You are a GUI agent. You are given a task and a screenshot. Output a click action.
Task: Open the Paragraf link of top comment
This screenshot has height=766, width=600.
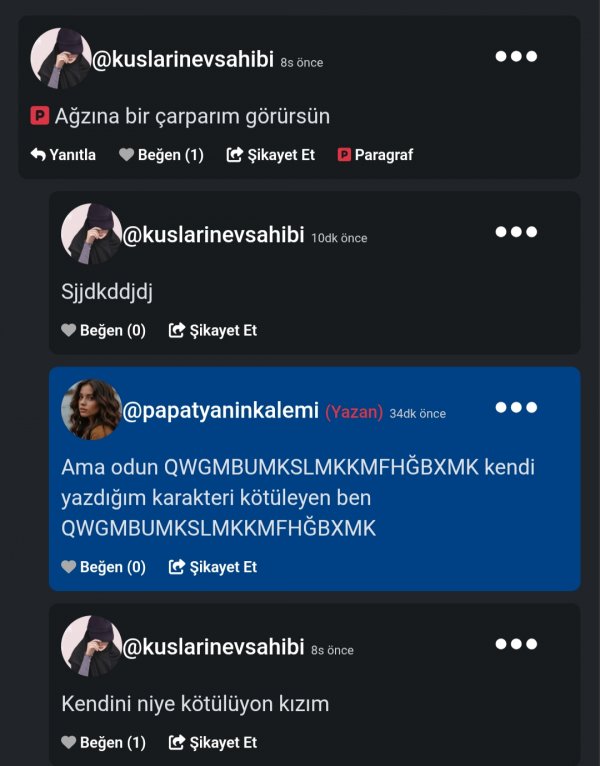375,155
